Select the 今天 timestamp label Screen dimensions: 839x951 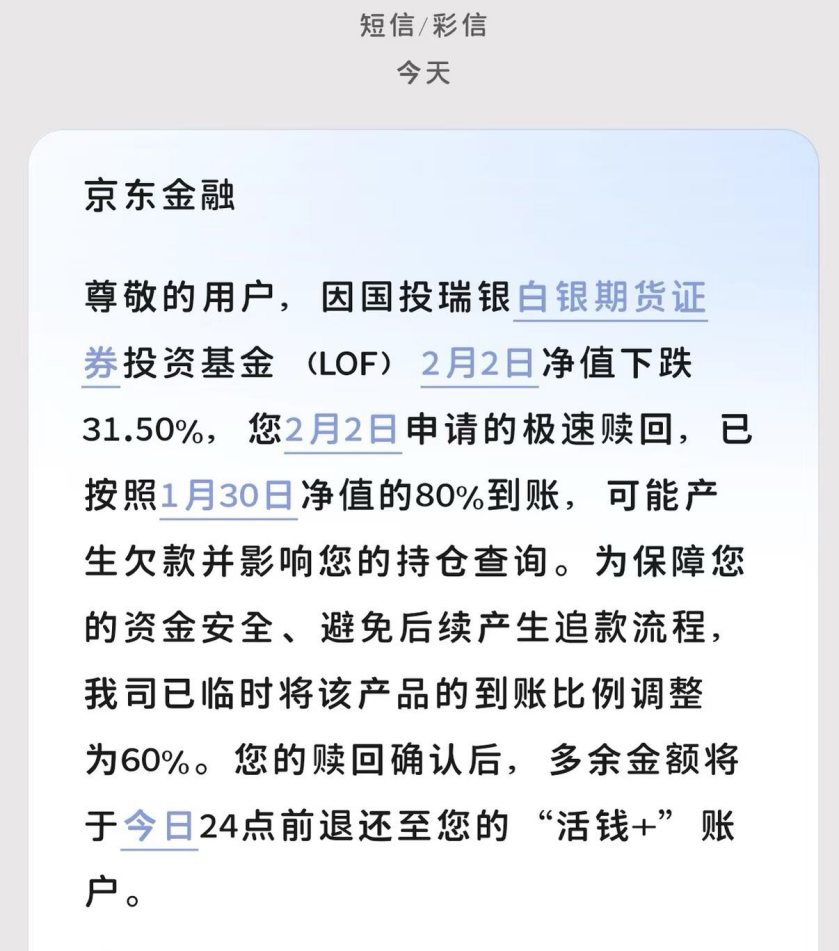point(417,72)
